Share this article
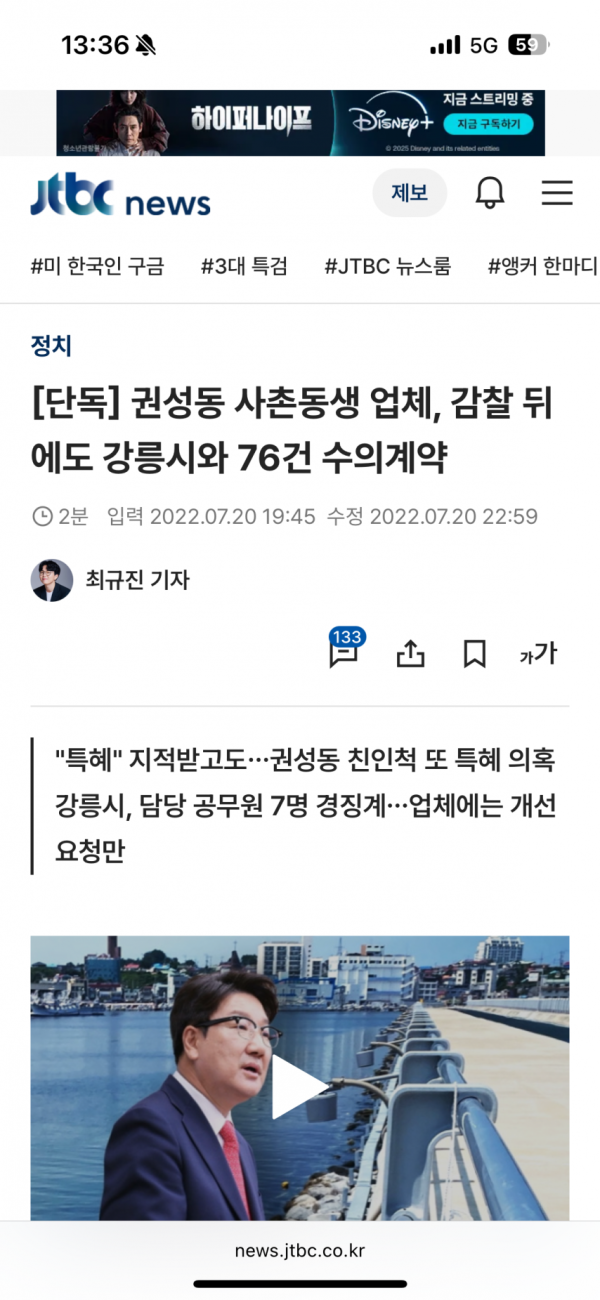600x1300 pixels. (410, 654)
